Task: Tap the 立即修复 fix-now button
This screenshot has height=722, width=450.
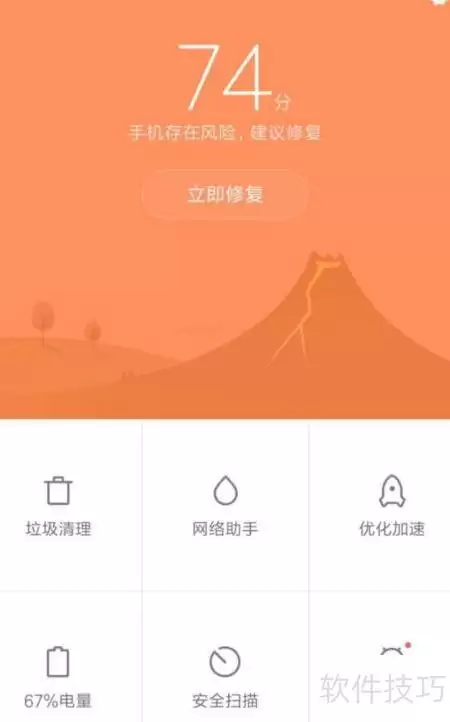Action: 225,194
